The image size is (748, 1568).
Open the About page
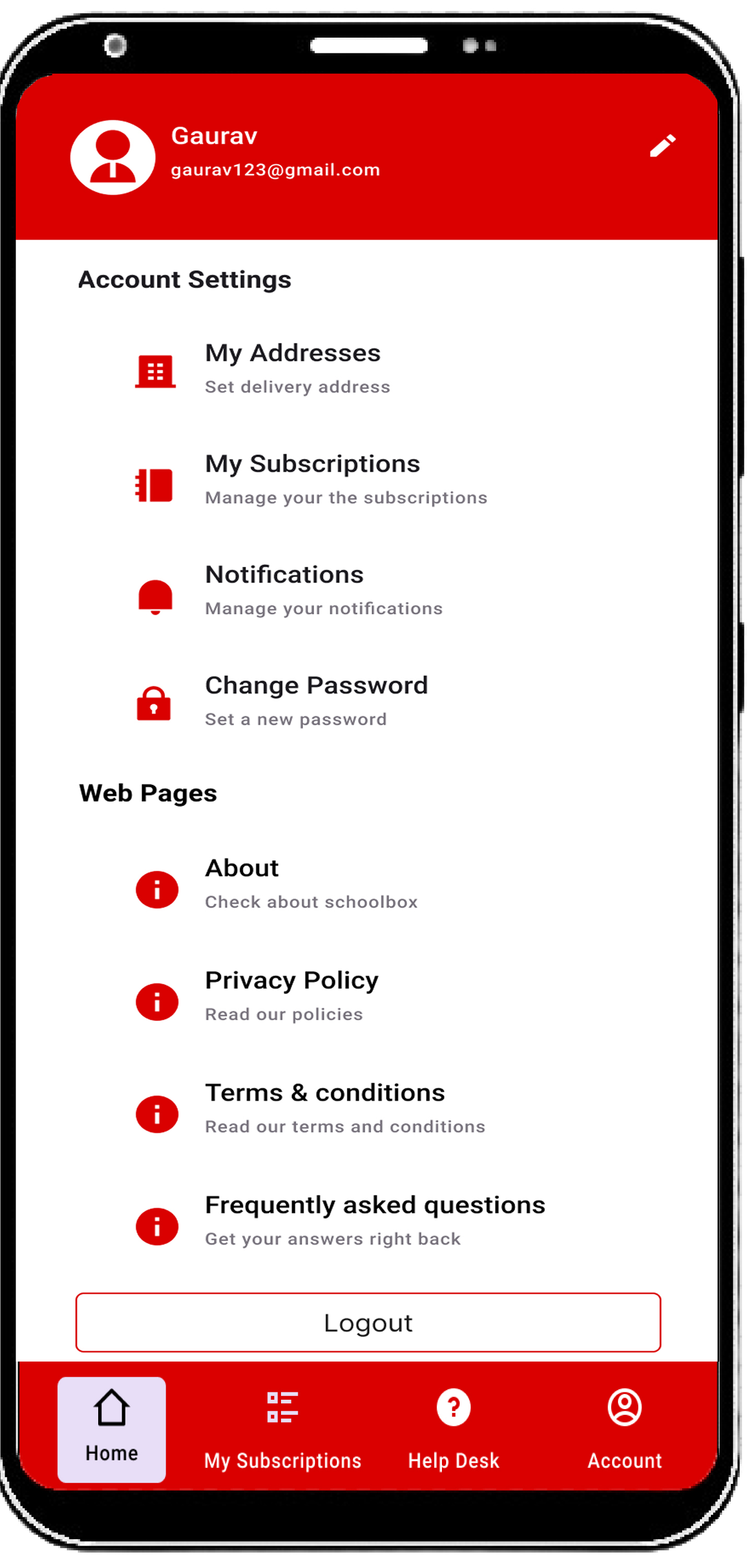tap(242, 883)
